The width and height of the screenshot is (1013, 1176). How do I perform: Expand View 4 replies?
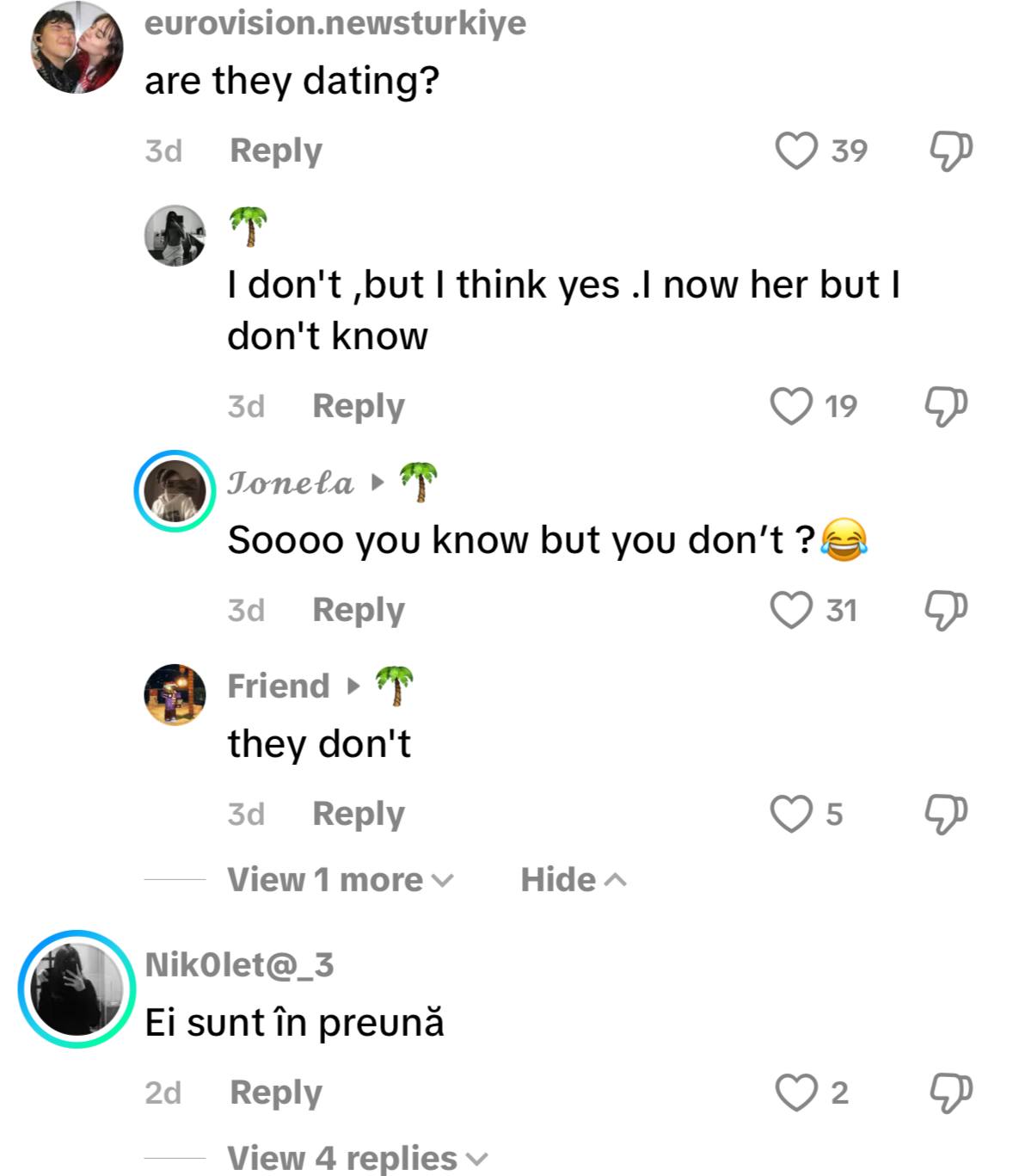point(356,1158)
